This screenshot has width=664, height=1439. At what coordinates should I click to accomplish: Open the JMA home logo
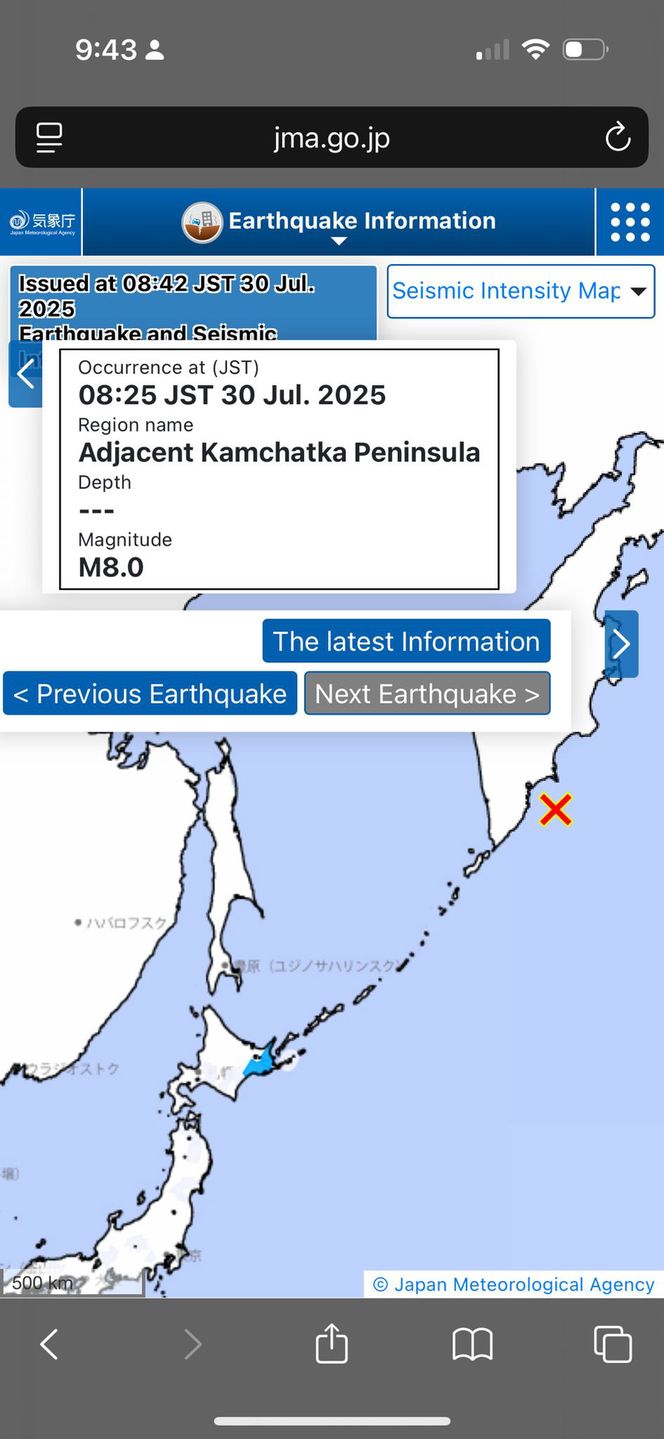pyautogui.click(x=42, y=222)
